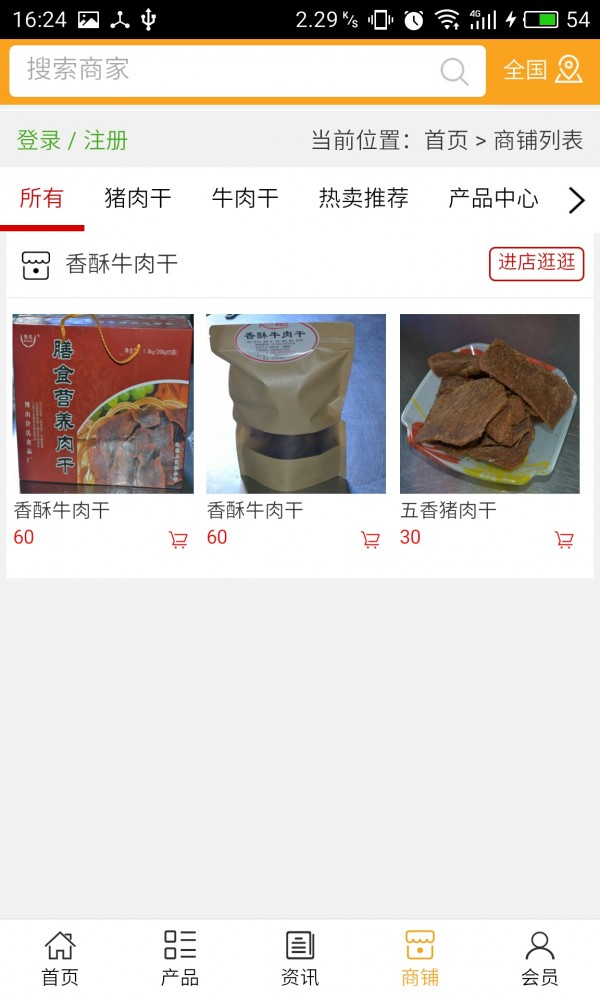Add the kraft bag 香酥牛肉干 to cart
Screen dimensions: 600x1000
370,540
